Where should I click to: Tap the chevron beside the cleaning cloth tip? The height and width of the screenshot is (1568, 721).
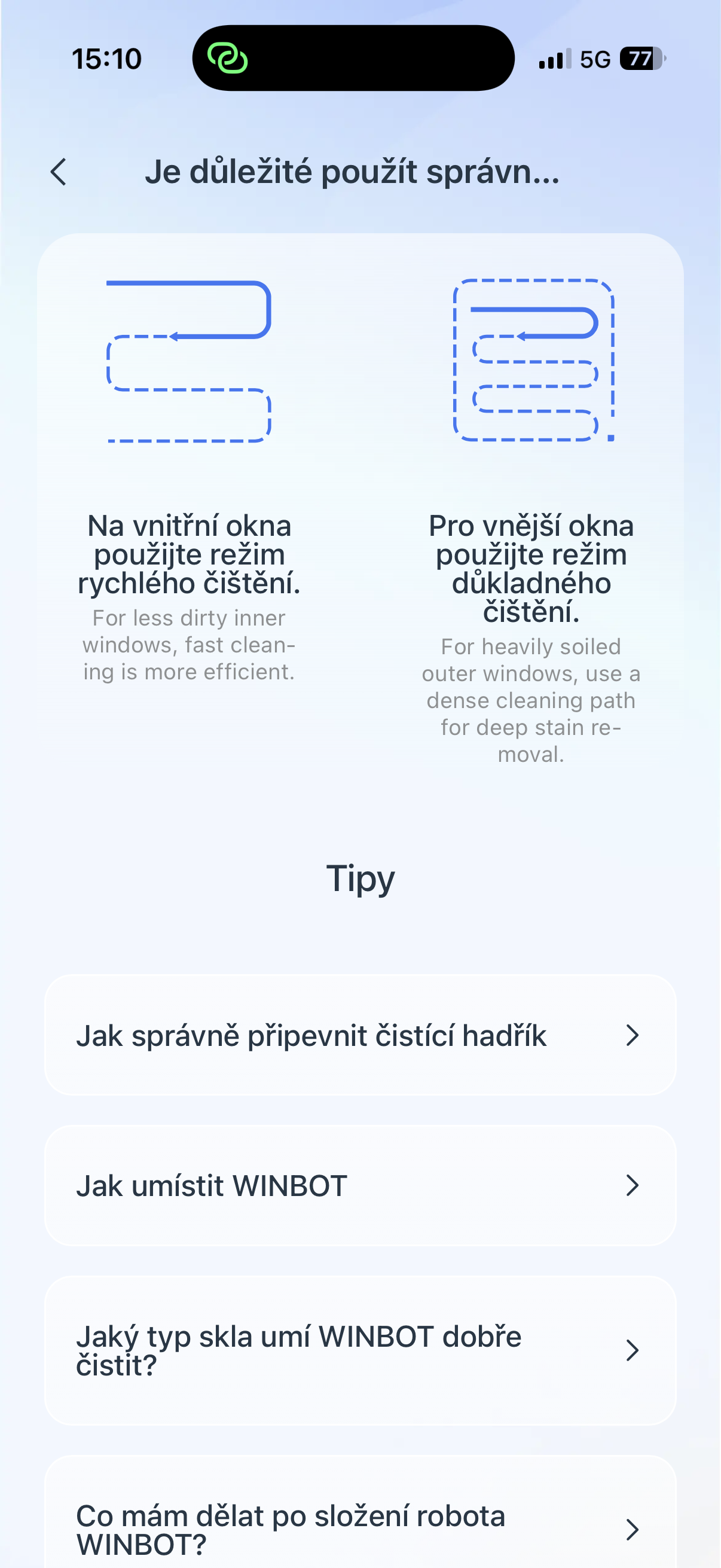click(x=633, y=1035)
